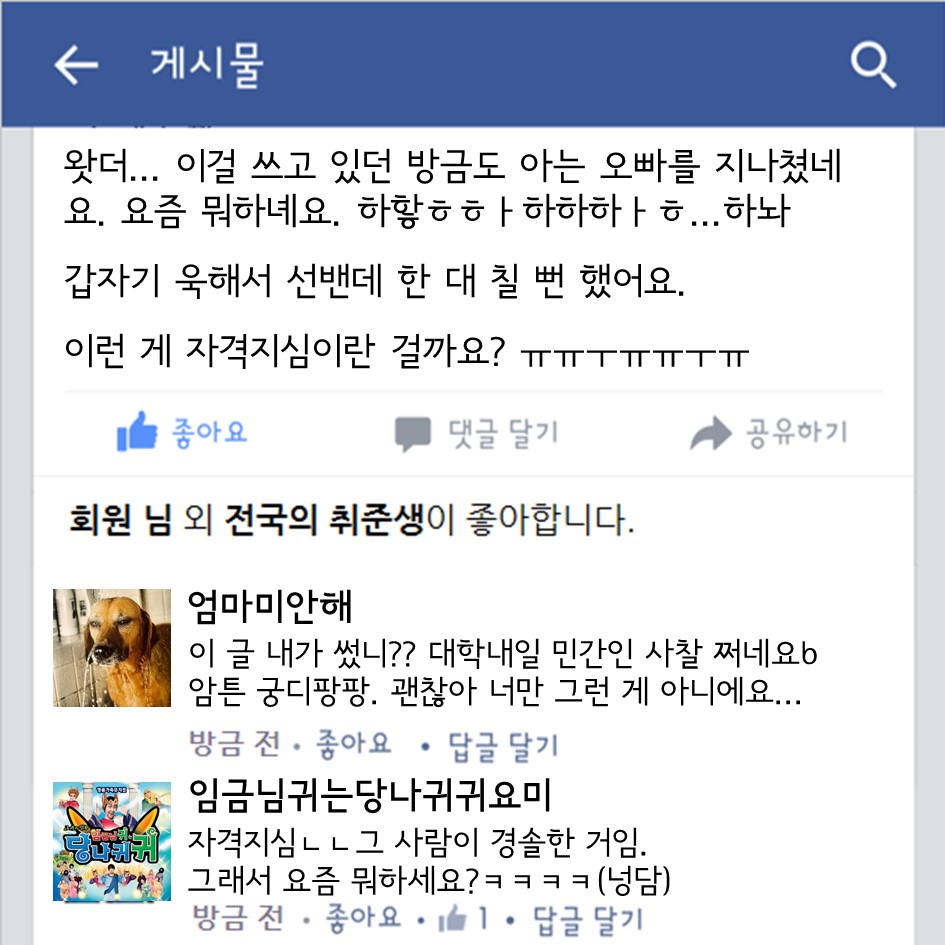View the 1 like on 임금님귀는당나귀귀요미's comment
Image resolution: width=945 pixels, height=945 pixels.
tap(463, 917)
